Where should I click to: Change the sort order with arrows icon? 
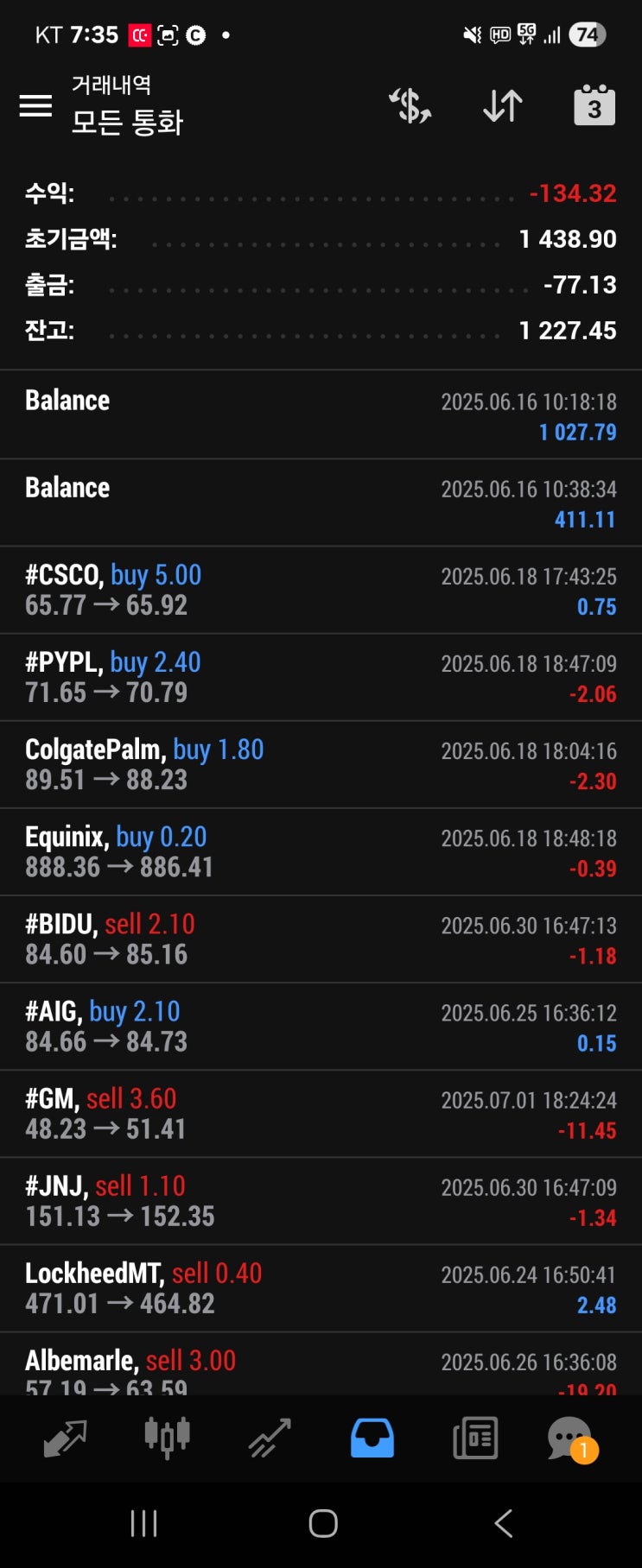(x=502, y=106)
